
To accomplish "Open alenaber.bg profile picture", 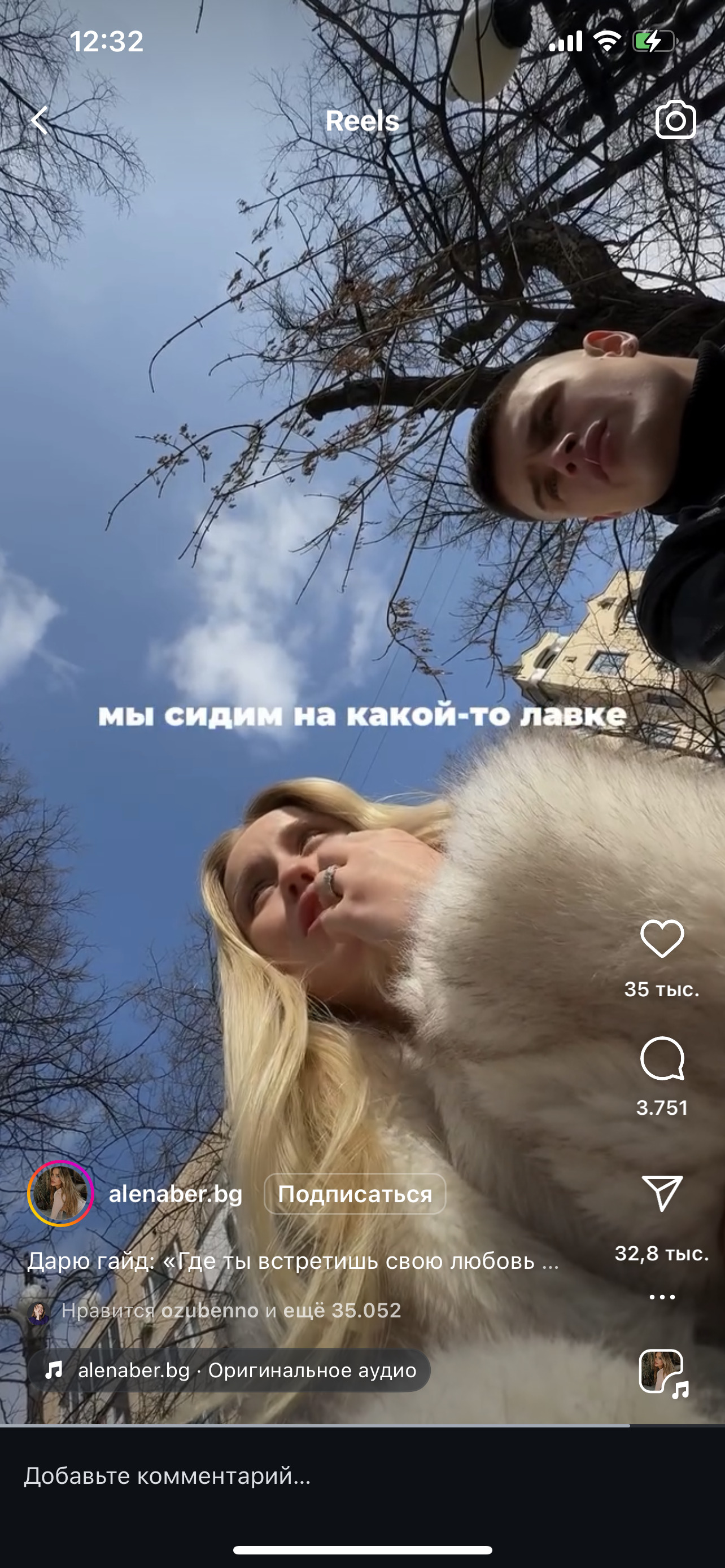I will point(60,1193).
